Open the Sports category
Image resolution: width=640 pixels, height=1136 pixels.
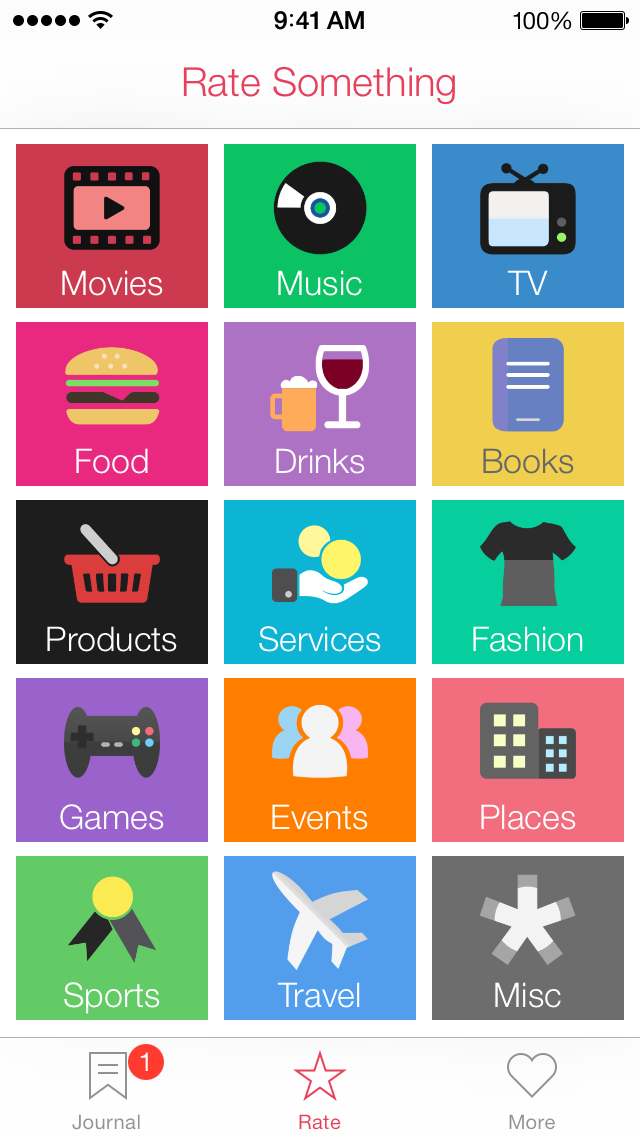point(112,938)
